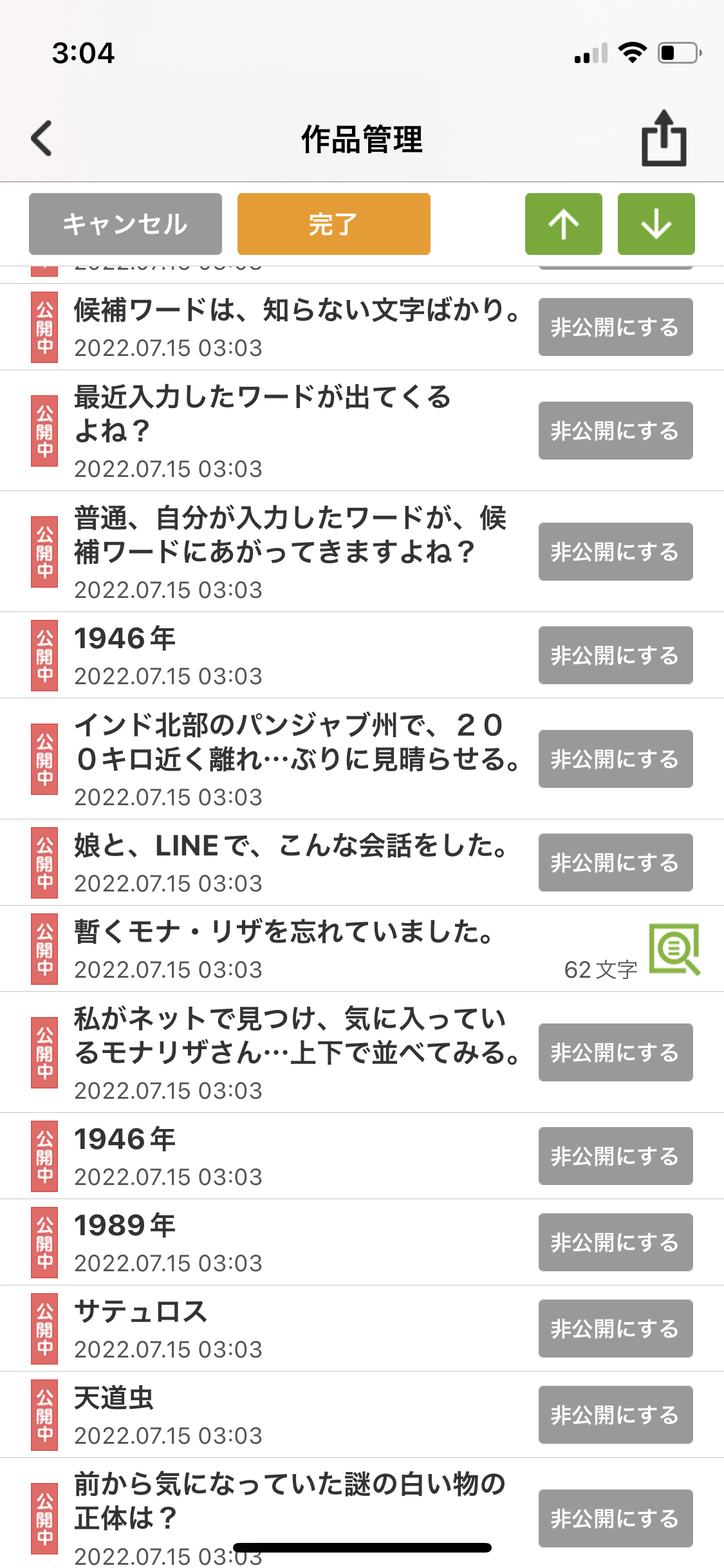This screenshot has height=1568, width=724.
Task: Select the サテュロス row
Action: click(257, 1329)
